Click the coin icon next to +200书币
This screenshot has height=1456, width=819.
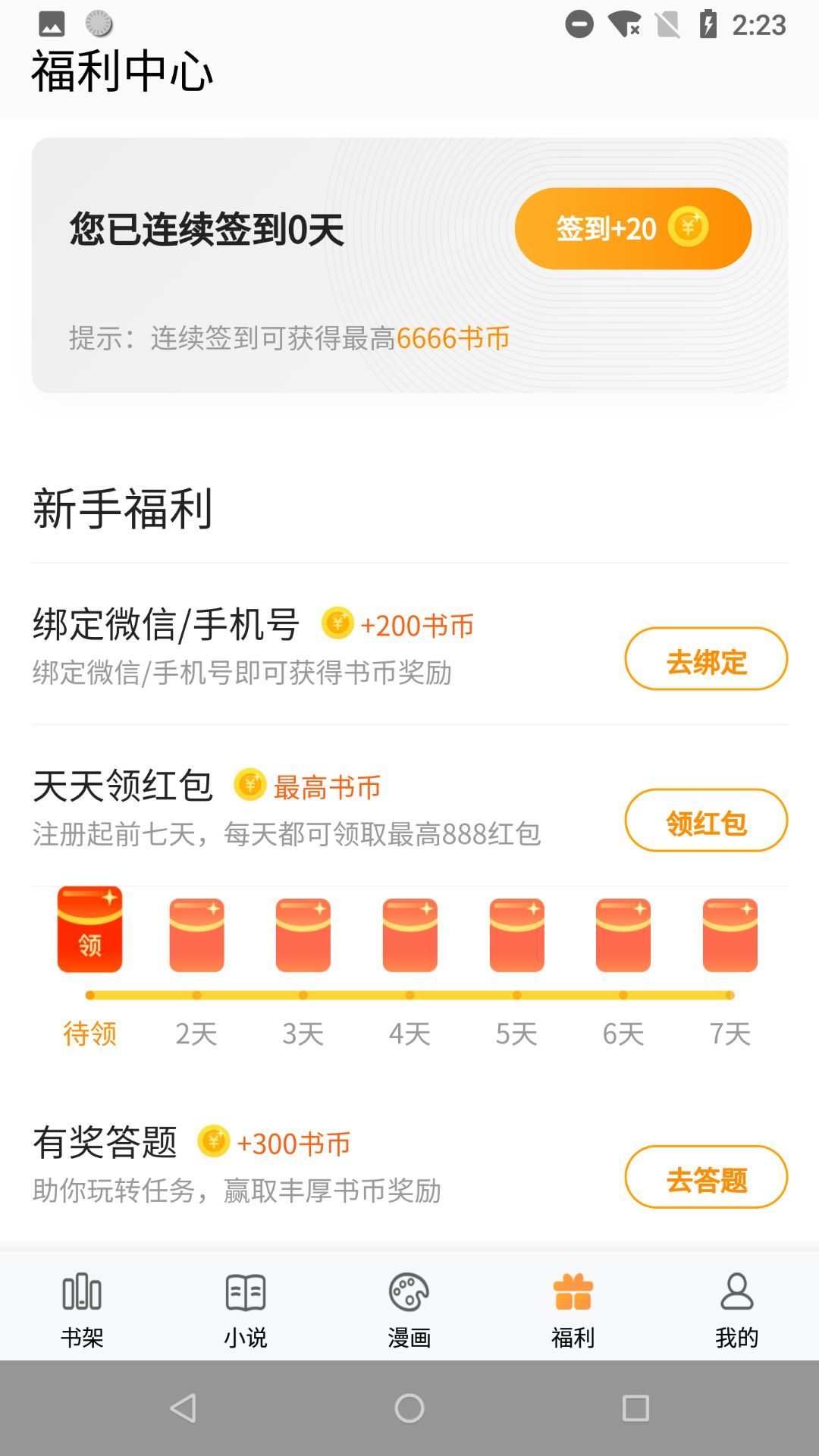336,624
